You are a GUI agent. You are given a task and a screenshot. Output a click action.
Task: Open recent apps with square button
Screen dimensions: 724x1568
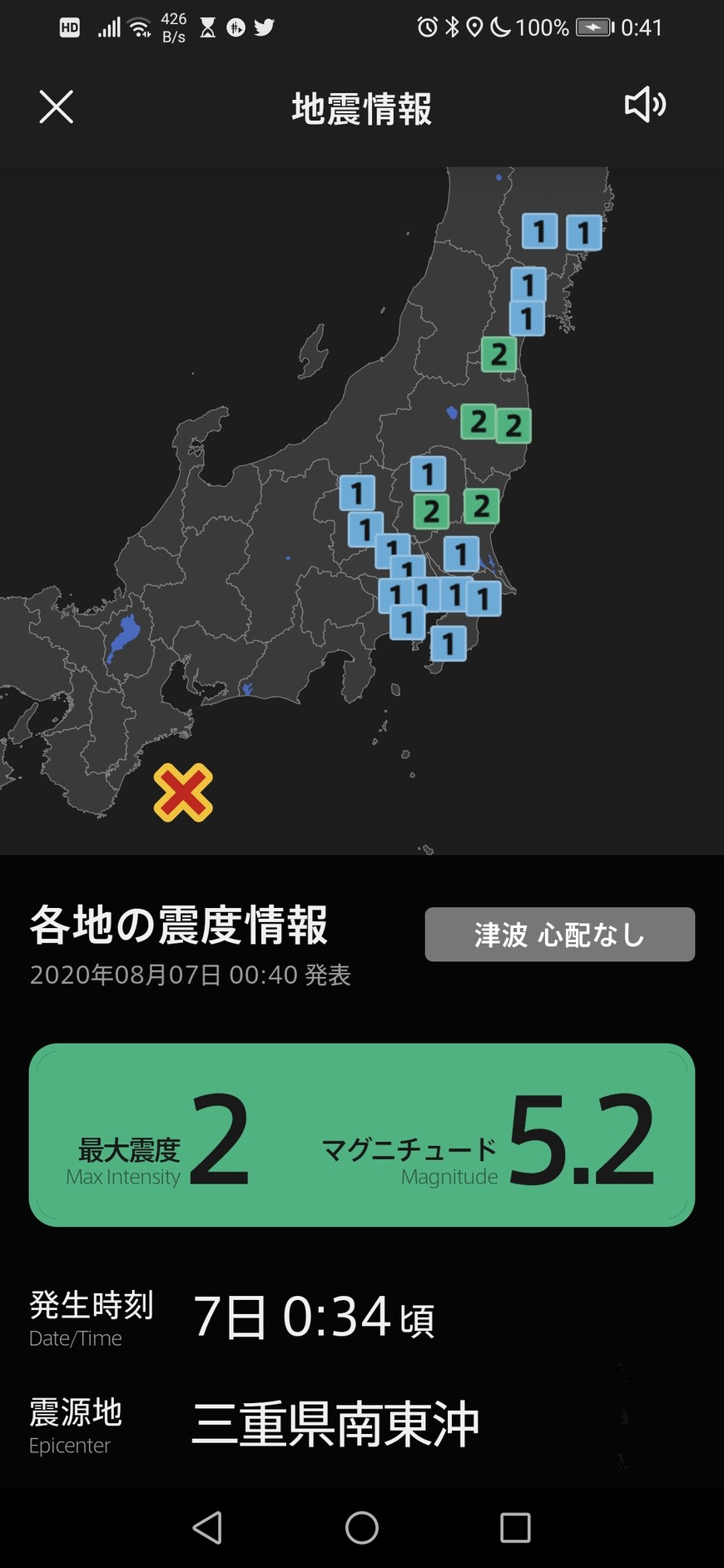pos(515,1527)
